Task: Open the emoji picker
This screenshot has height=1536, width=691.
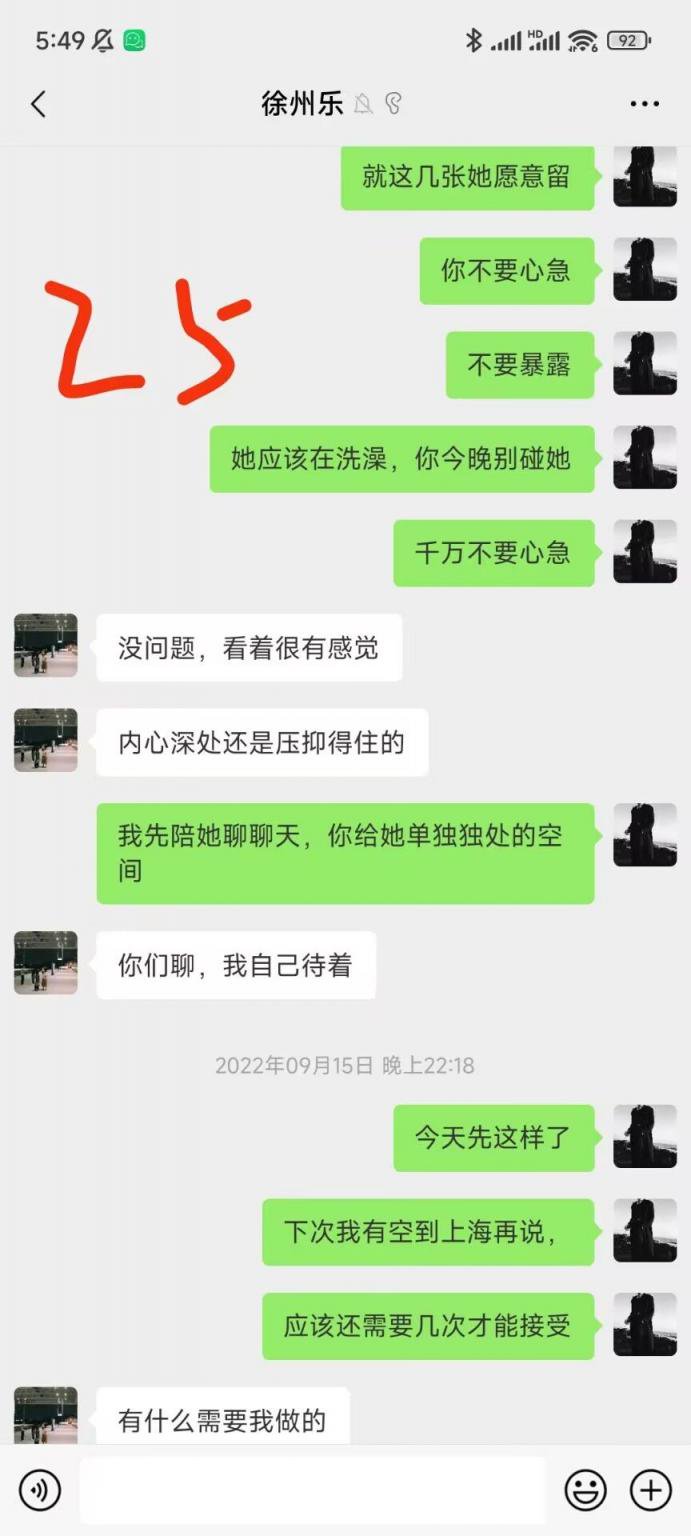Action: pos(585,1490)
